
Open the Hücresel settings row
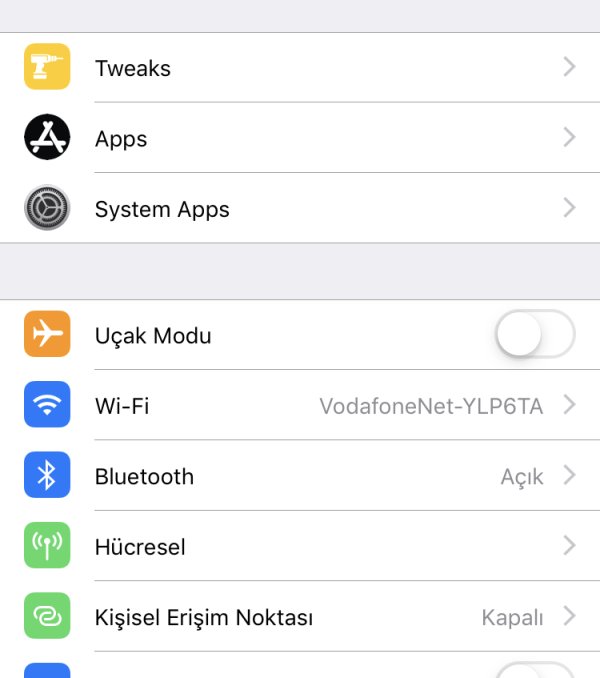300,546
